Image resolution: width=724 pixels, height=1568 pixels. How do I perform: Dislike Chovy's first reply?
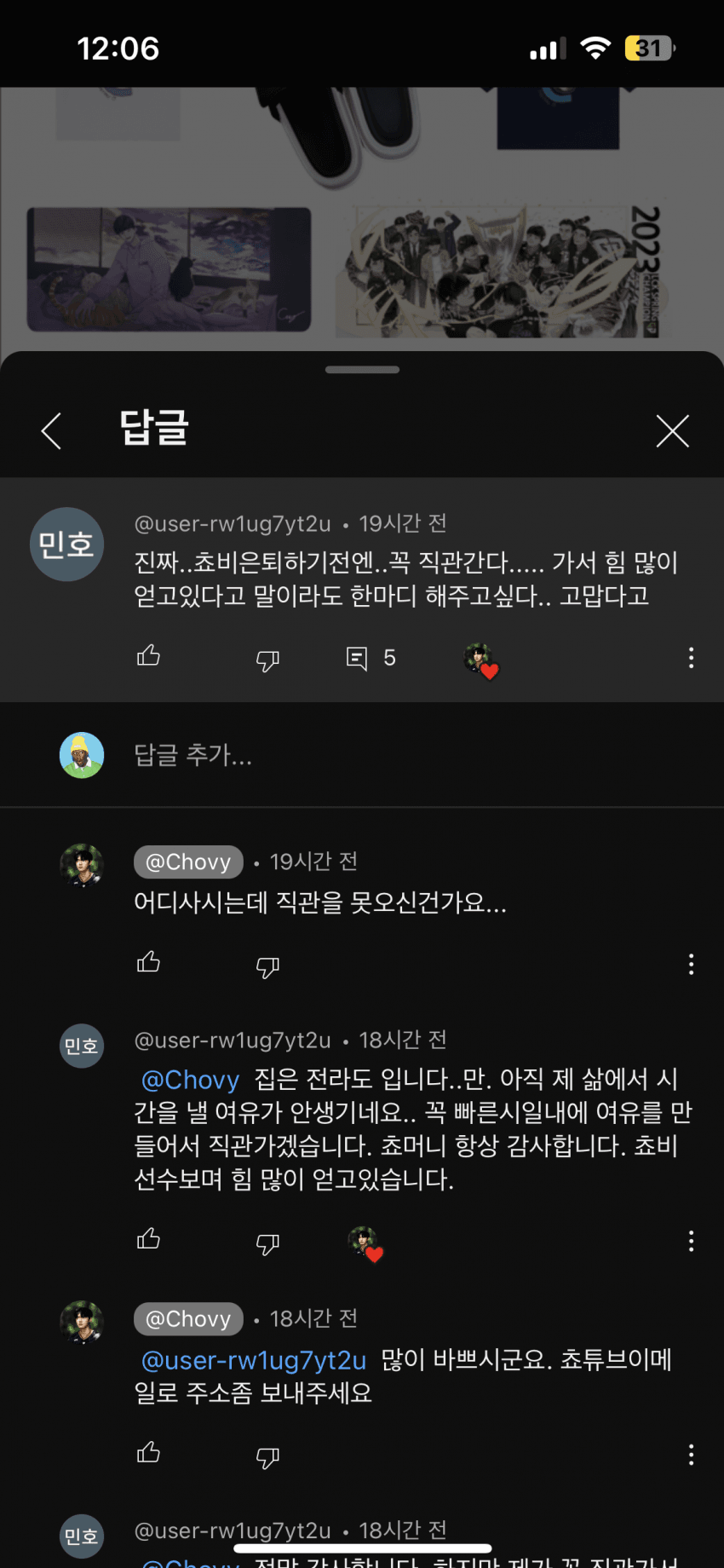click(267, 966)
